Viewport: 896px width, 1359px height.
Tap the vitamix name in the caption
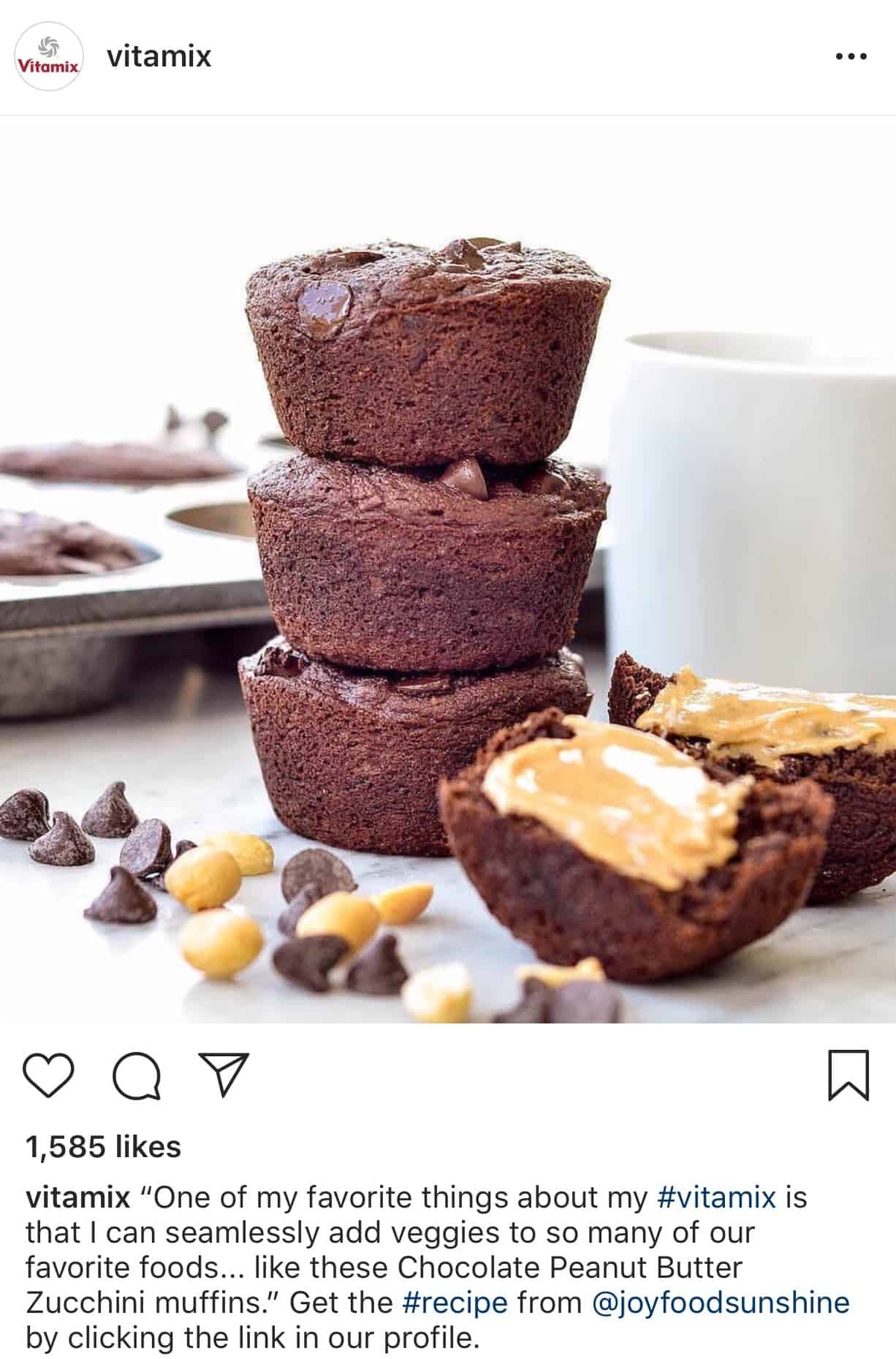77,1197
